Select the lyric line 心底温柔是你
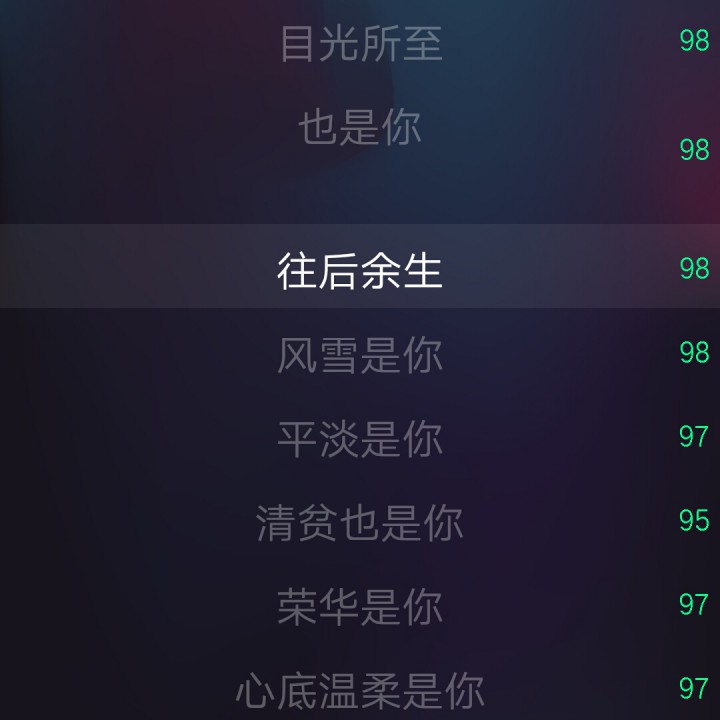Image resolution: width=720 pixels, height=720 pixels. (360, 690)
